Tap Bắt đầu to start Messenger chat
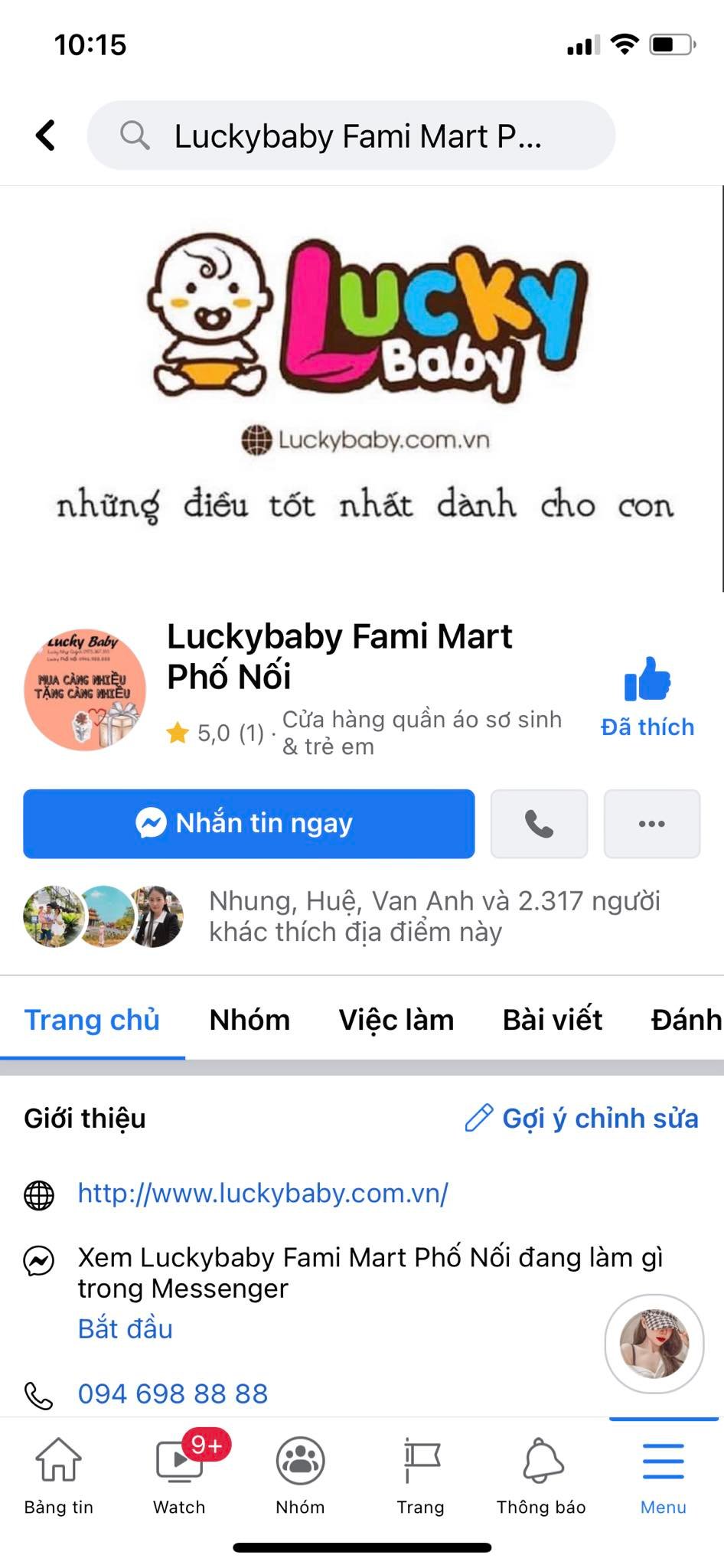 pos(125,1330)
